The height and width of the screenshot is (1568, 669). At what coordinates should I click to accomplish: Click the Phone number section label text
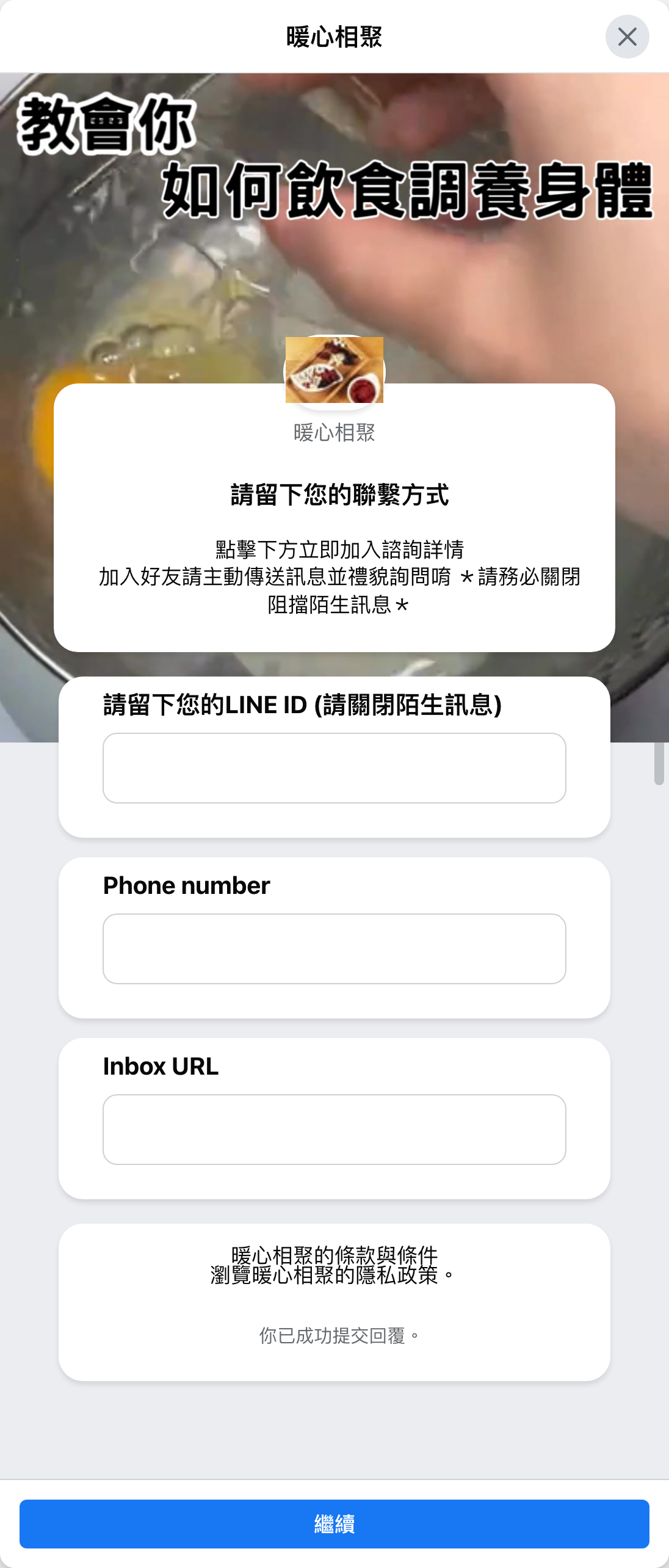click(x=186, y=886)
